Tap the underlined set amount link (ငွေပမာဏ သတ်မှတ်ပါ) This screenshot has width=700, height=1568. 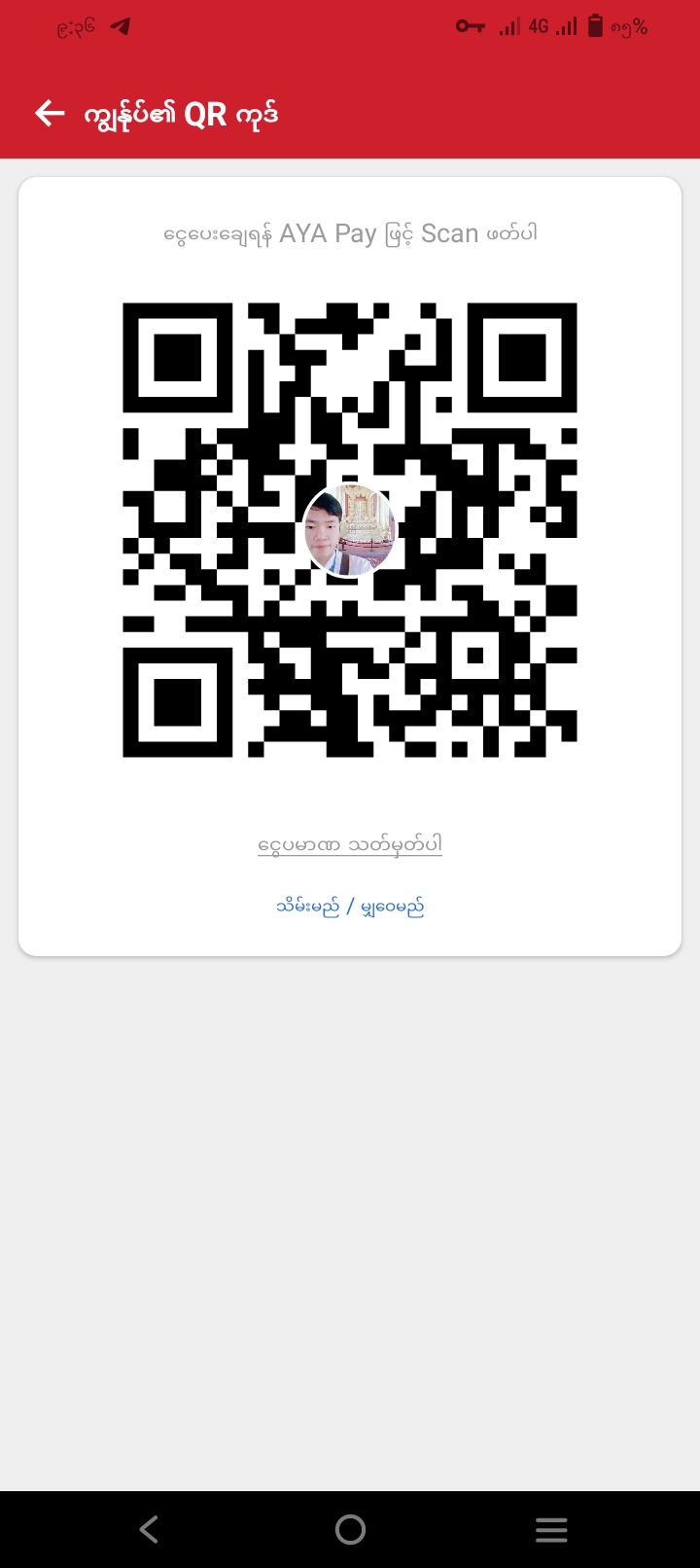350,844
